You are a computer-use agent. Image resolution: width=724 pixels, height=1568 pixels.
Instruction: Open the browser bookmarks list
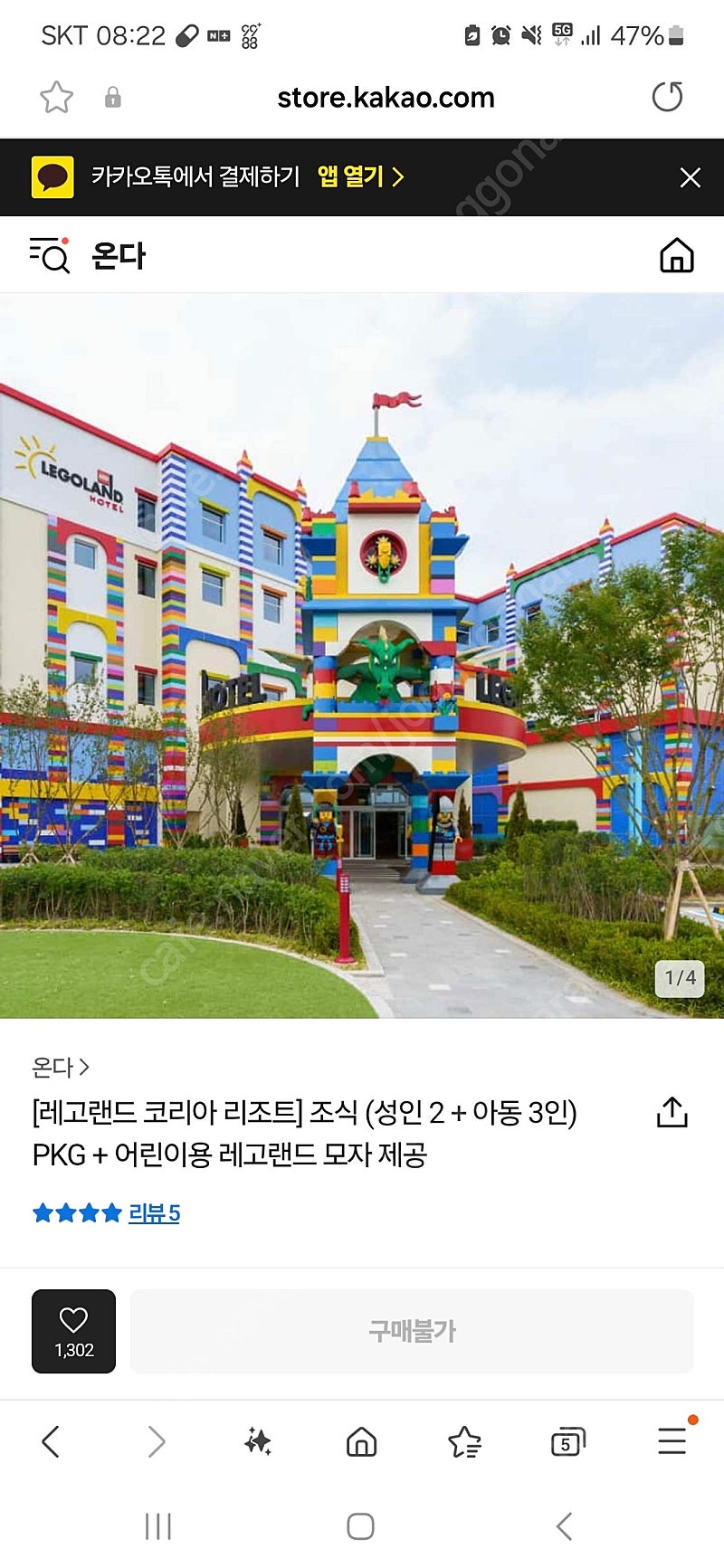464,1441
